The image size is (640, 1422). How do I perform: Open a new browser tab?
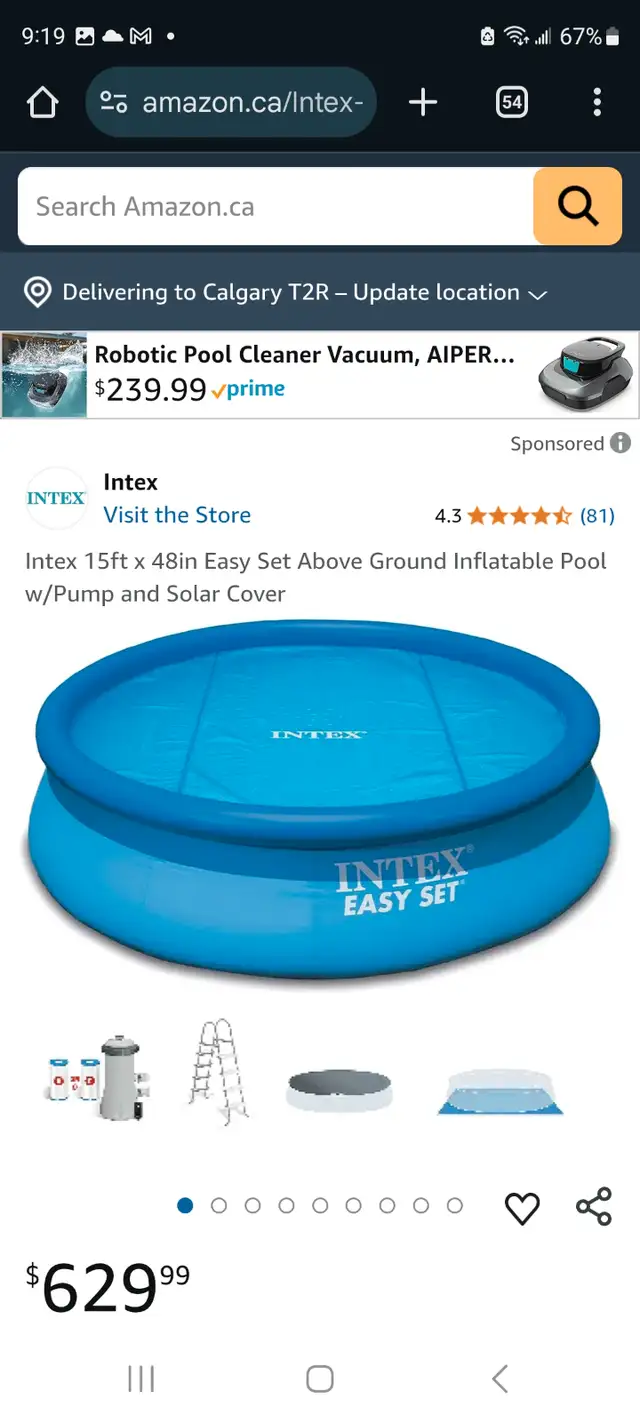coord(423,102)
